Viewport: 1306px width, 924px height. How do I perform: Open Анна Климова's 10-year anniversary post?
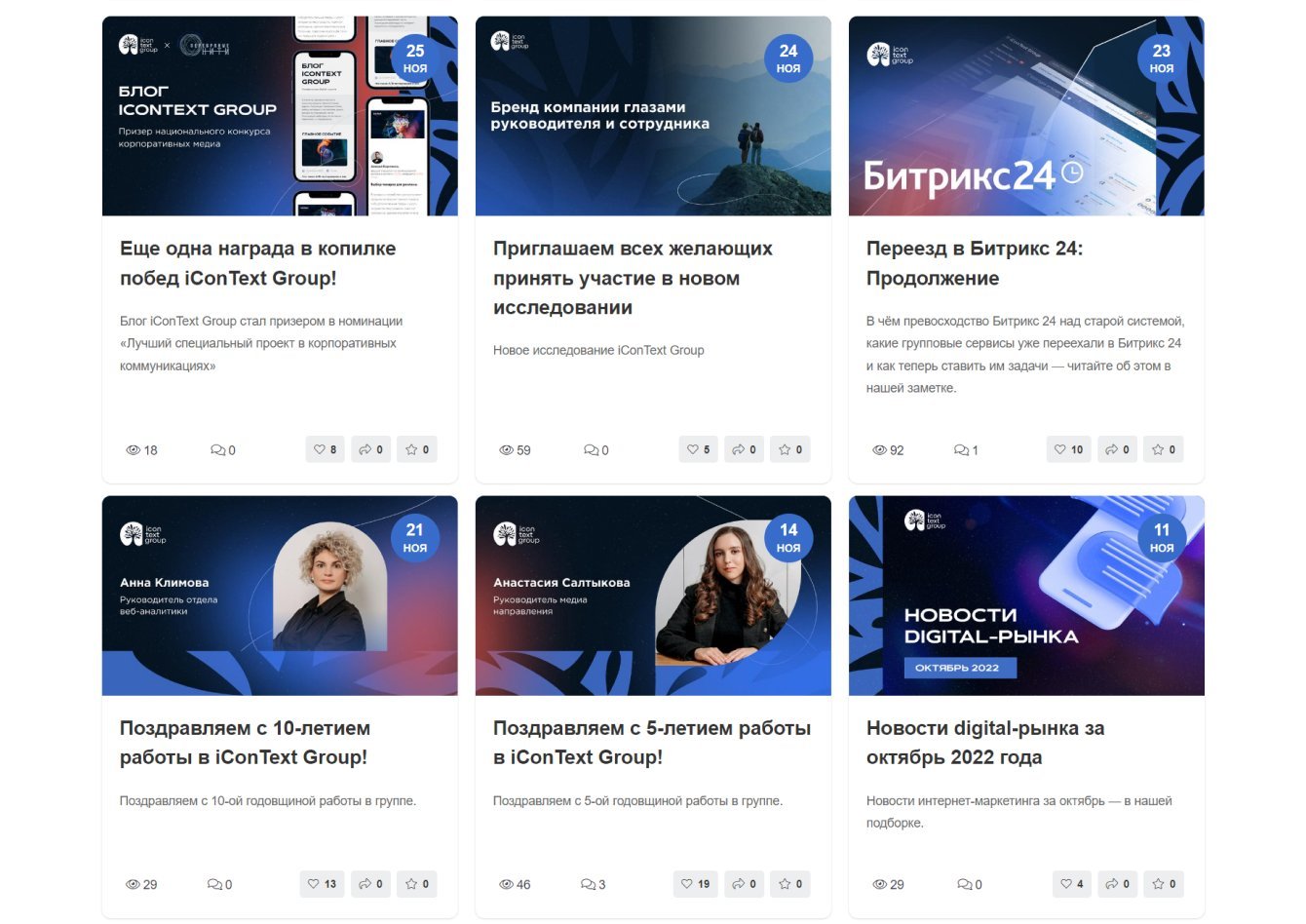[x=244, y=743]
